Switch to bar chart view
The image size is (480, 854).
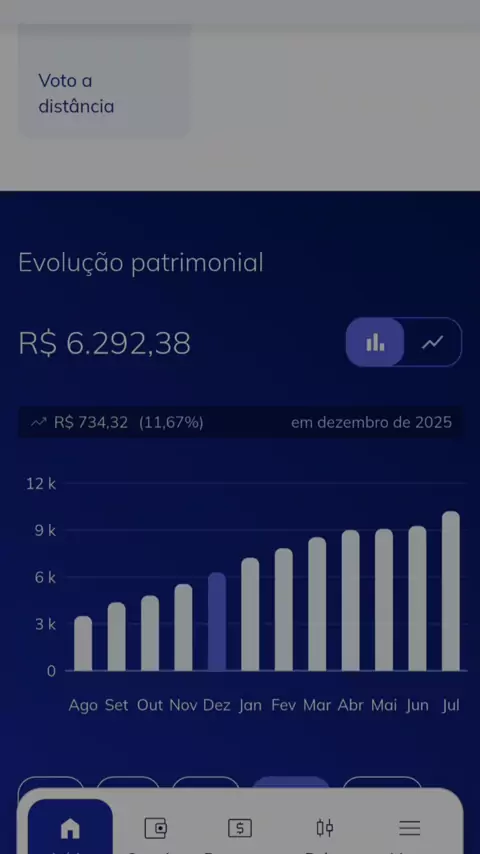pos(375,342)
